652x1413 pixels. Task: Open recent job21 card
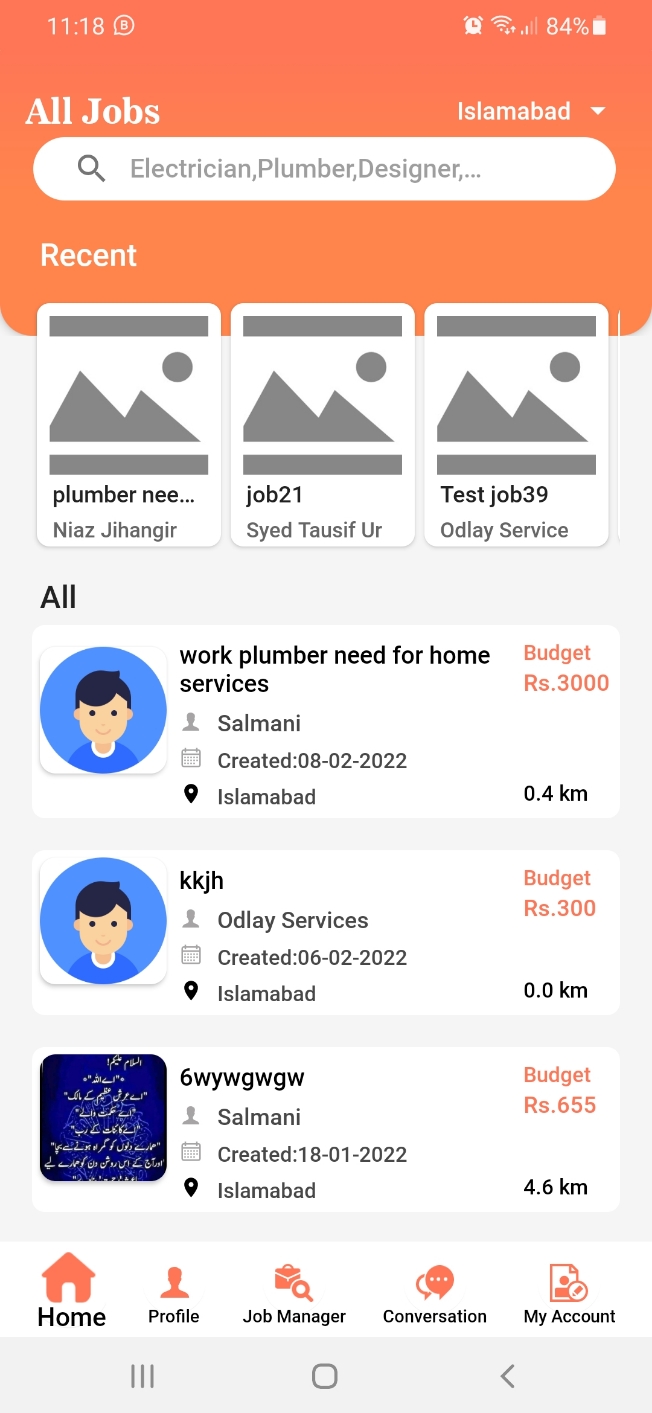(x=322, y=425)
